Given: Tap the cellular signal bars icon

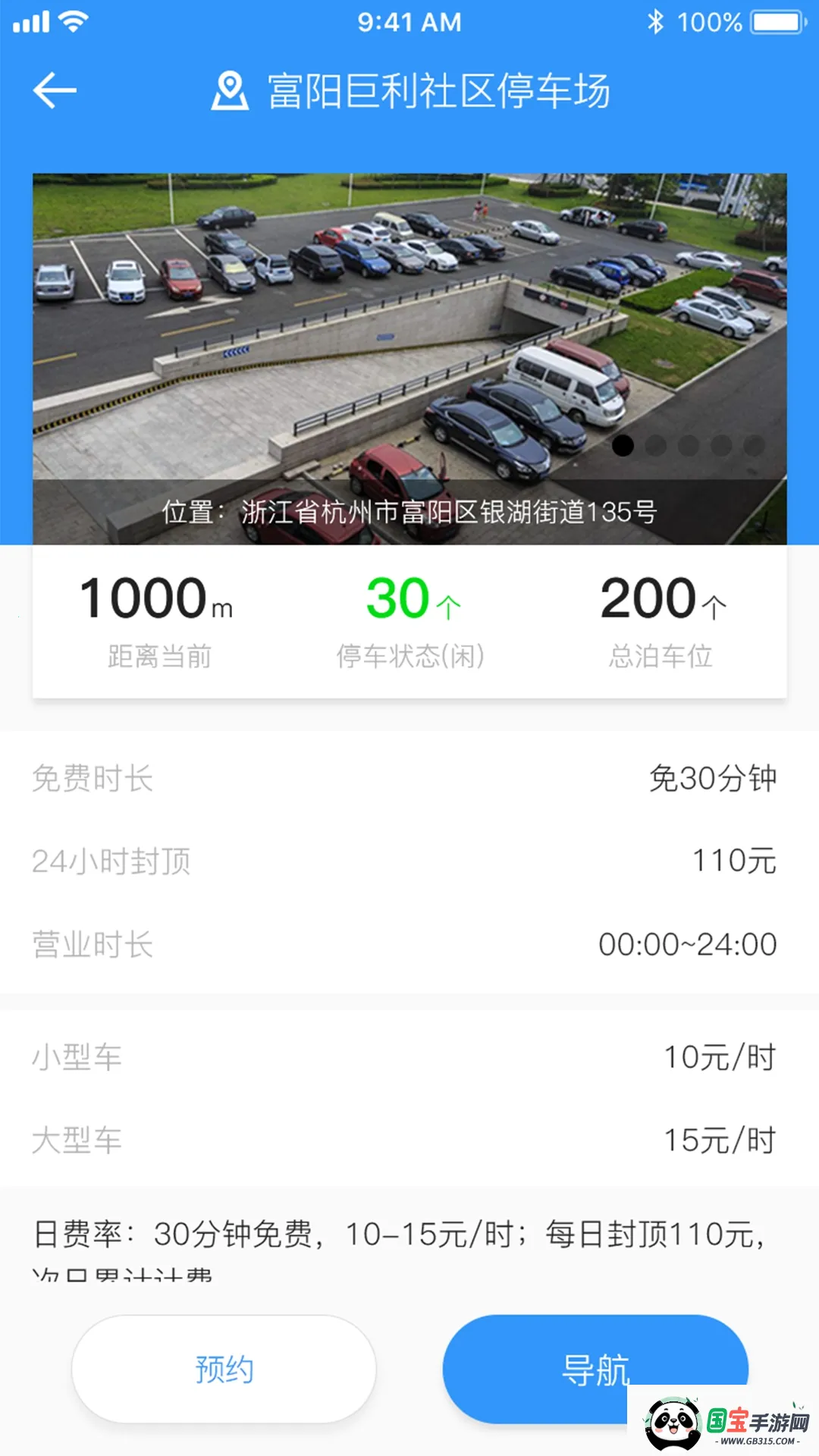Looking at the screenshot, I should pyautogui.click(x=31, y=20).
